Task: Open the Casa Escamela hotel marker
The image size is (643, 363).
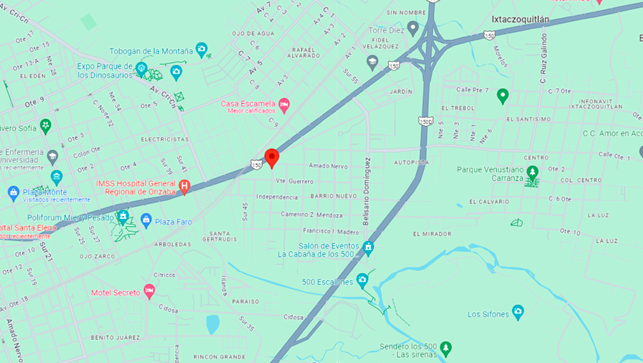Action: [284, 105]
